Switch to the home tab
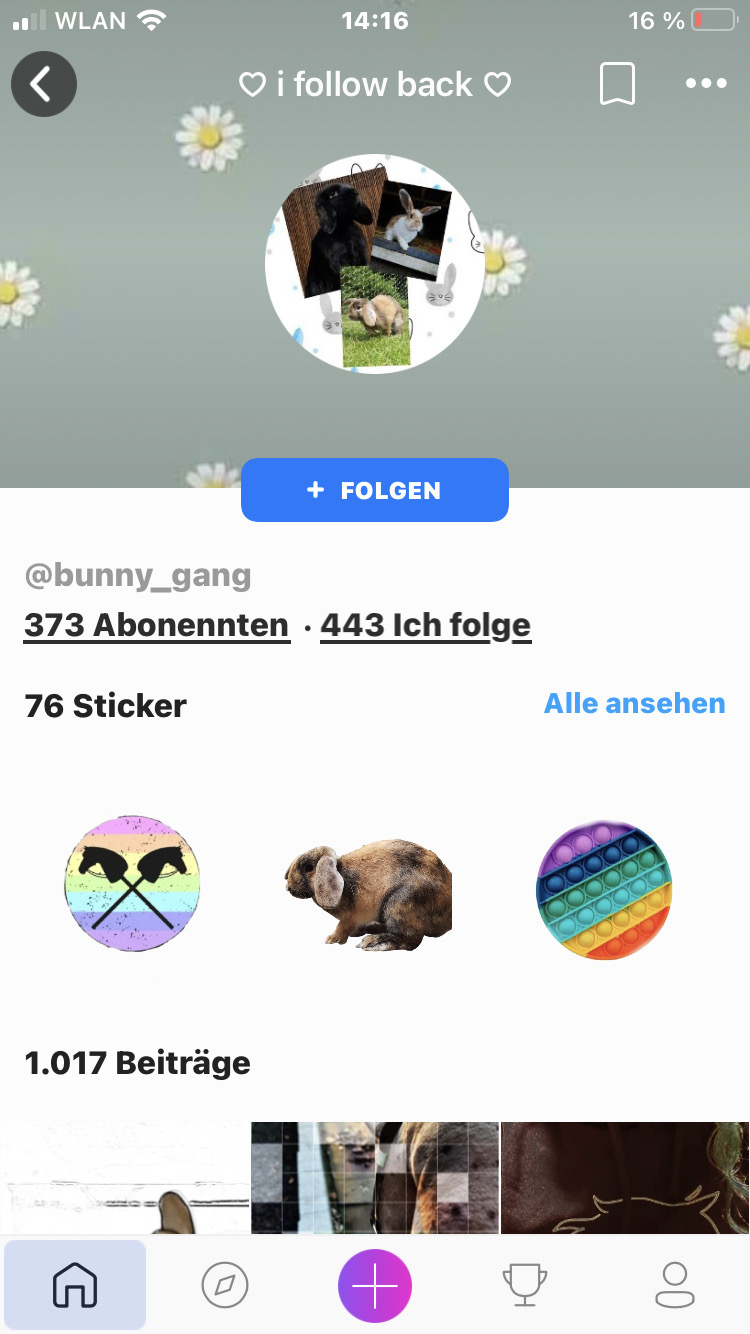This screenshot has height=1334, width=750. point(75,1285)
